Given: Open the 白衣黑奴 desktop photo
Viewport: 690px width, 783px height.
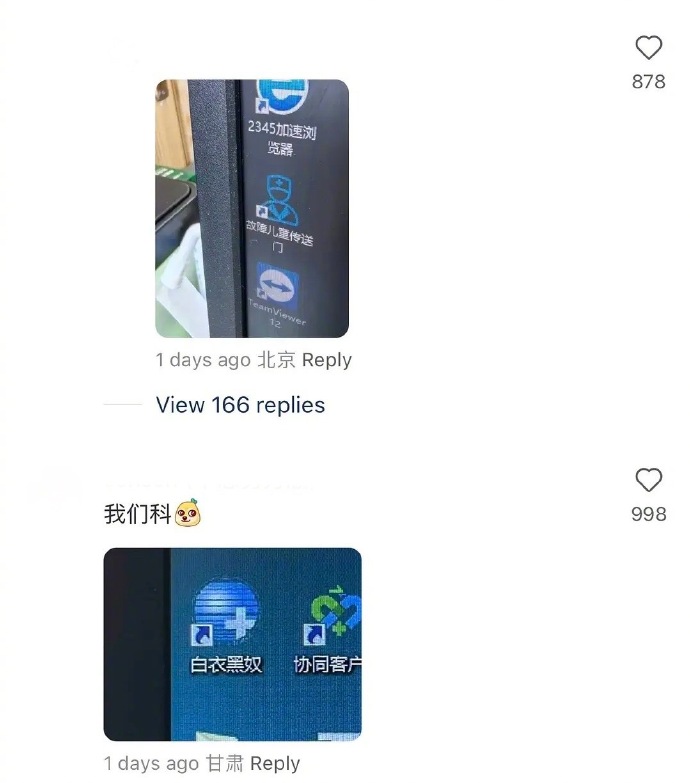Looking at the screenshot, I should [x=232, y=643].
